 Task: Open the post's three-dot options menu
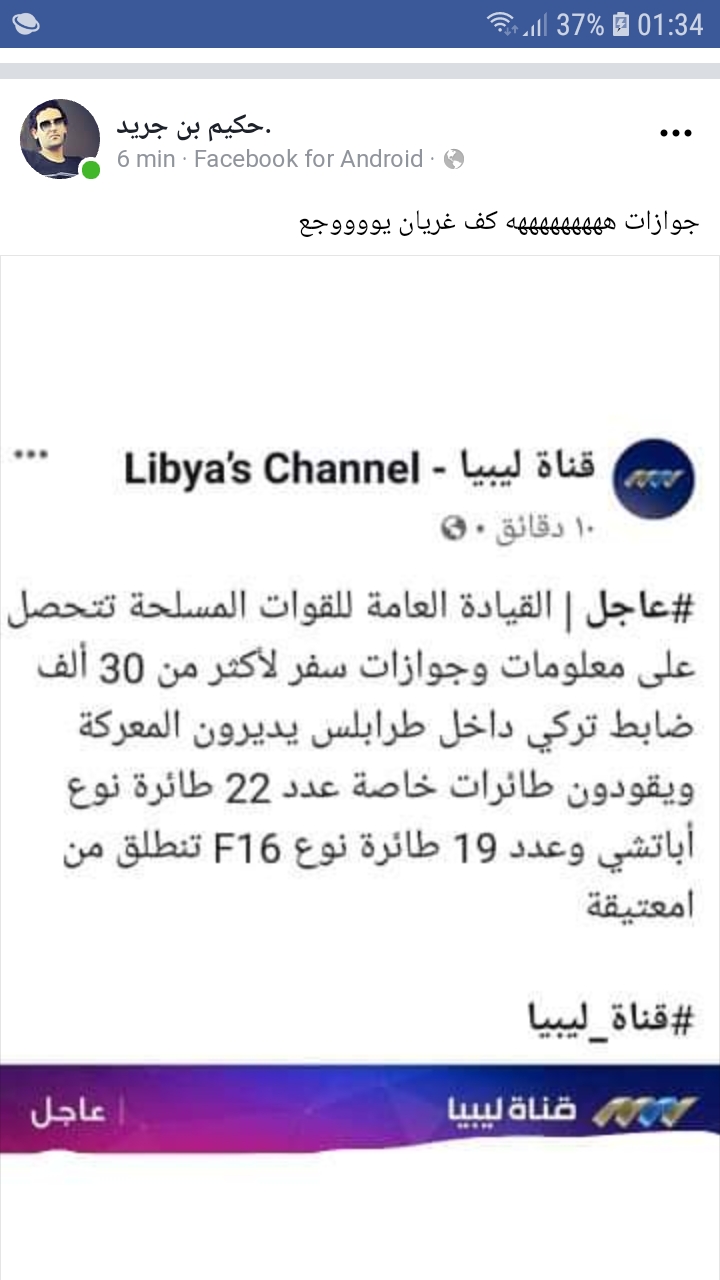click(x=675, y=133)
